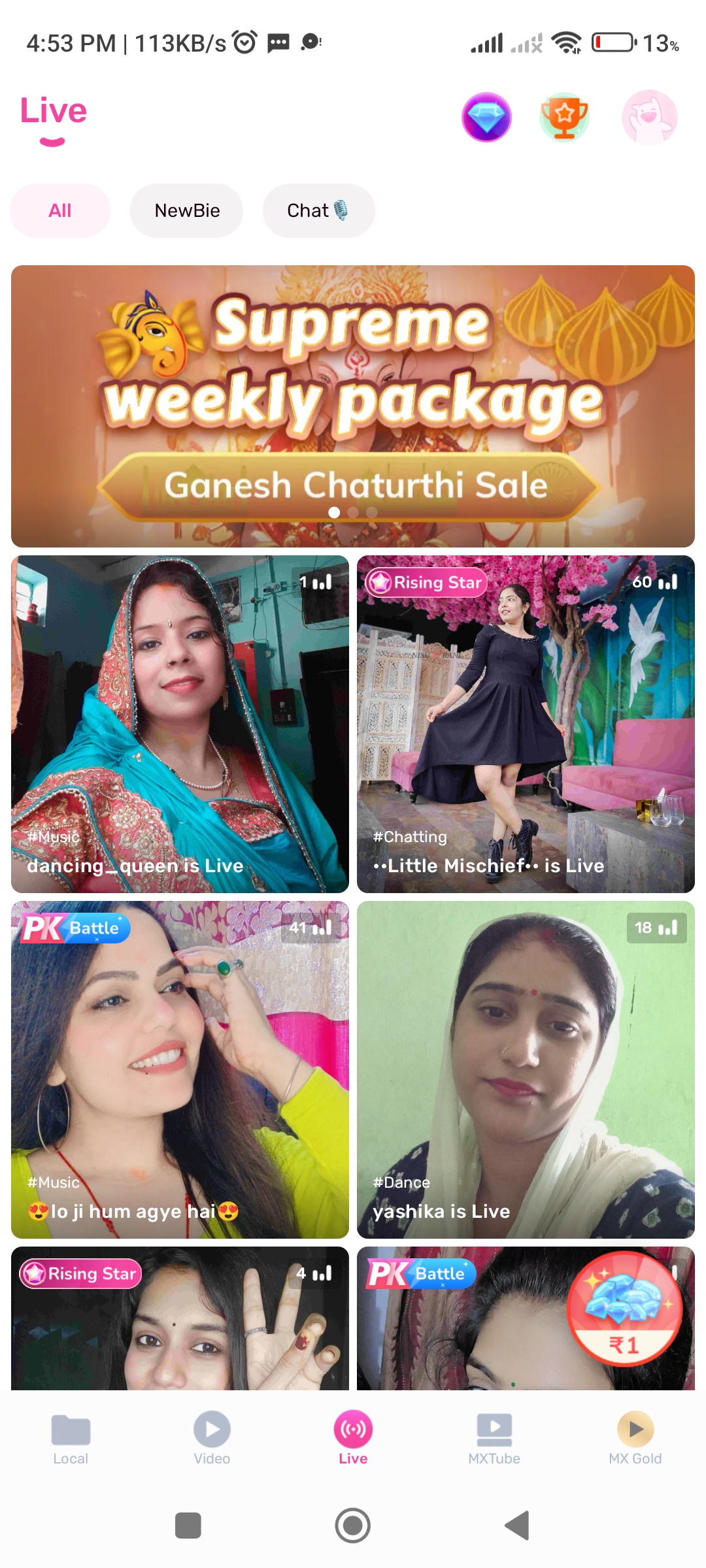706x1568 pixels.
Task: Open the Supreme weekly package banner
Action: [x=353, y=406]
